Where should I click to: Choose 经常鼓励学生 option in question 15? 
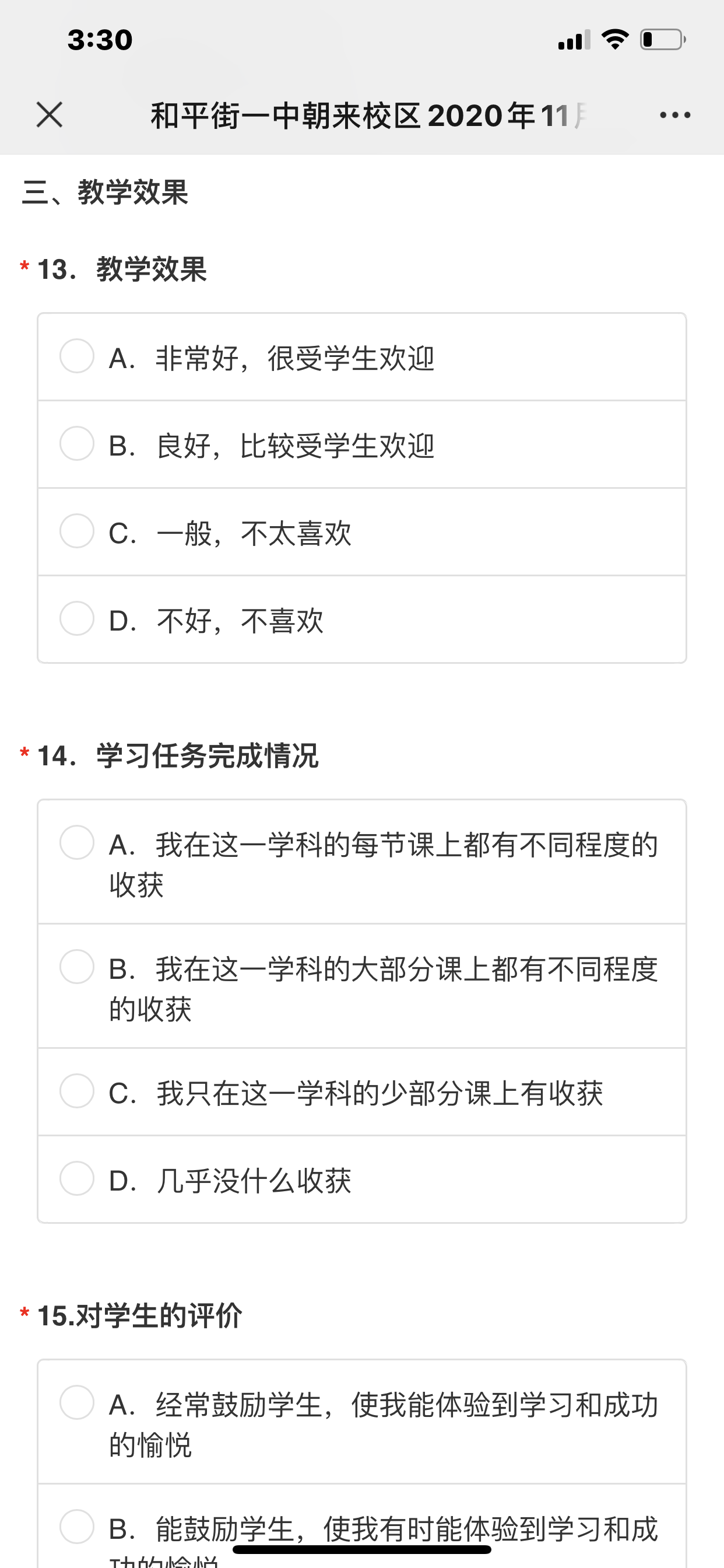click(78, 1403)
